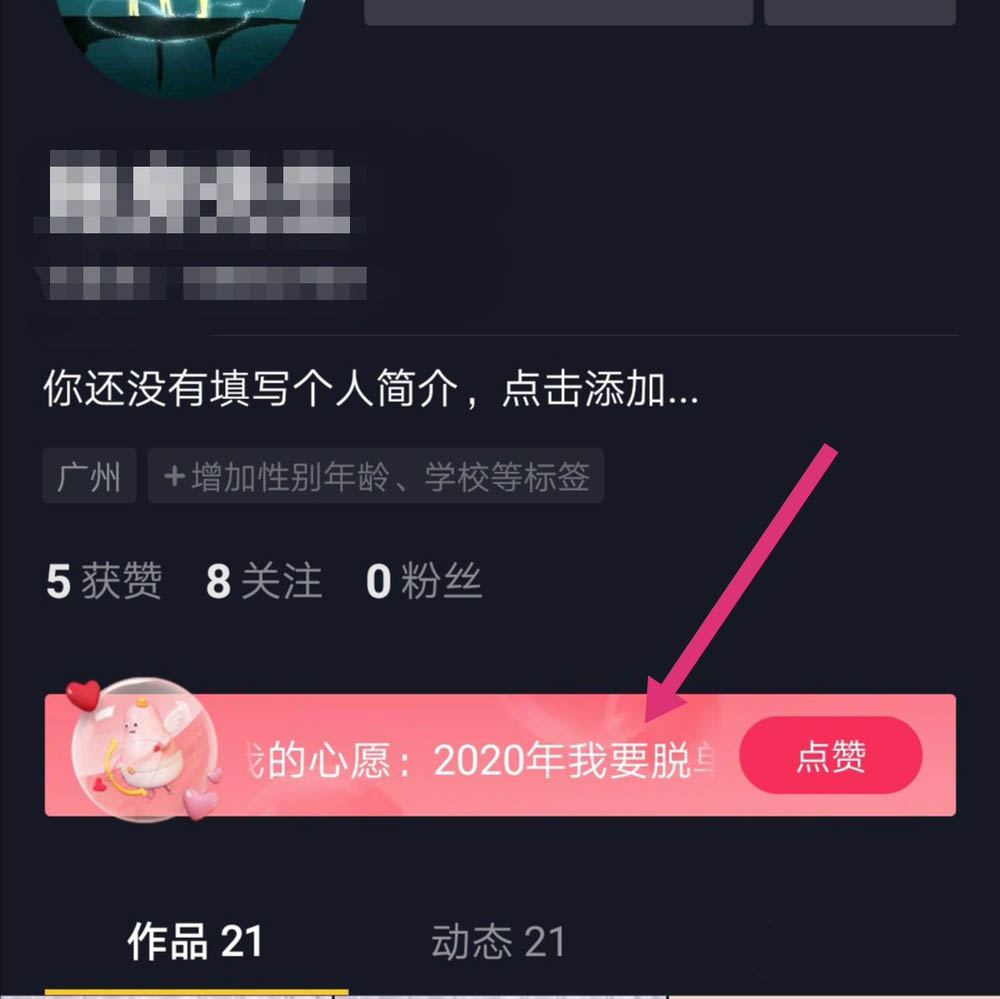Screen dimensions: 1000x999
Task: Tap the 增加性别年龄、学校等标签 chip
Action: coord(376,476)
